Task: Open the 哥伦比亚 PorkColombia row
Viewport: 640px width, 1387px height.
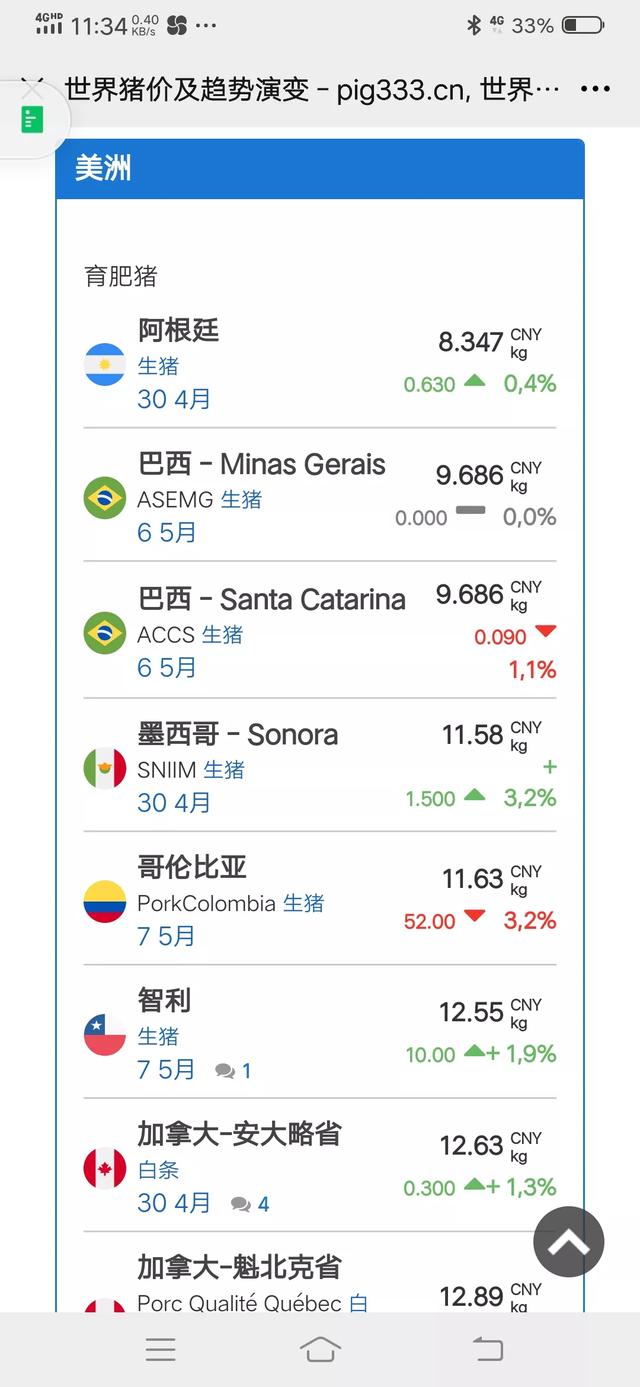Action: coord(320,899)
